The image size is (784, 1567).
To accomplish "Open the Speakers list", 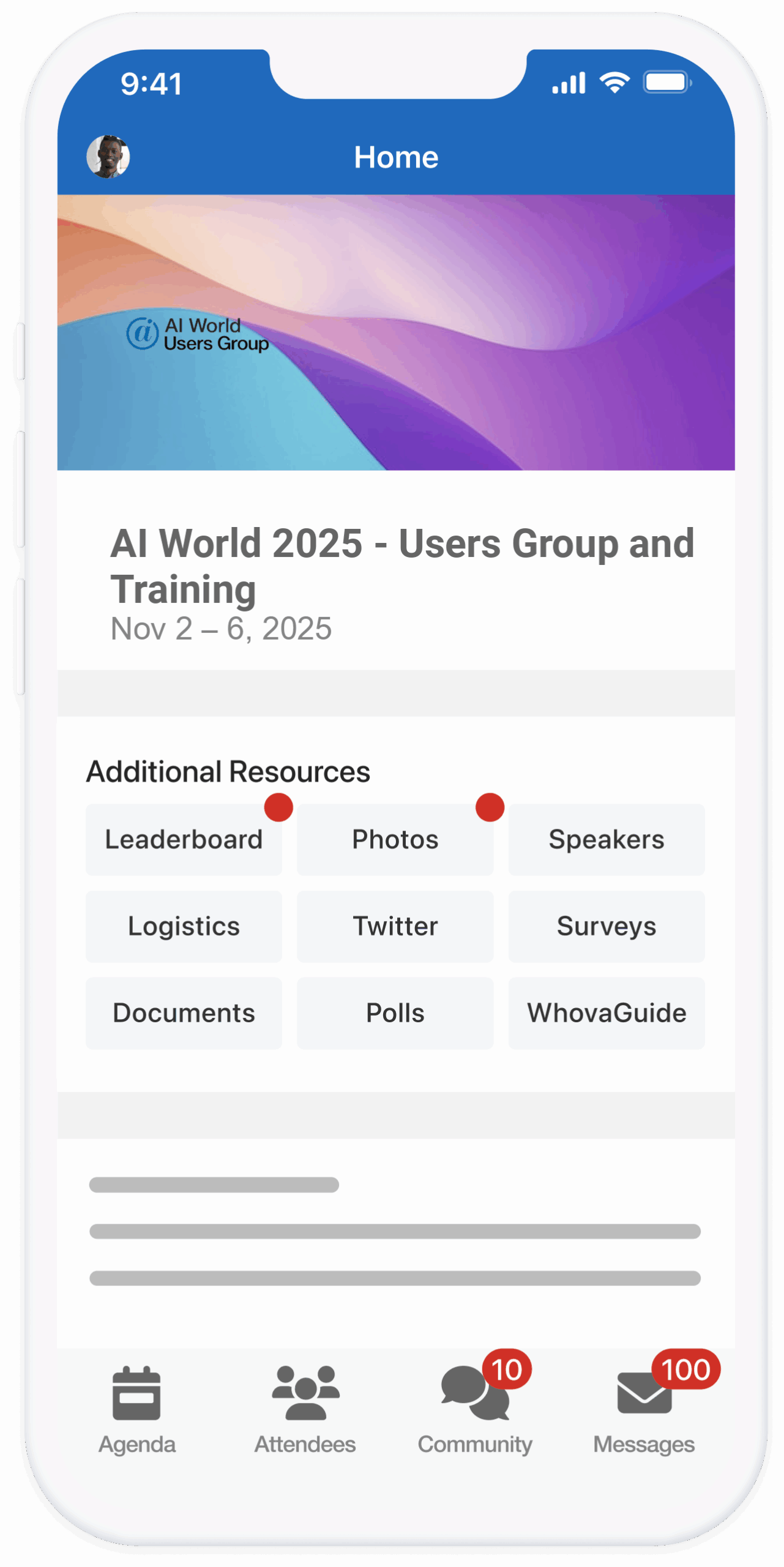I will tap(606, 839).
